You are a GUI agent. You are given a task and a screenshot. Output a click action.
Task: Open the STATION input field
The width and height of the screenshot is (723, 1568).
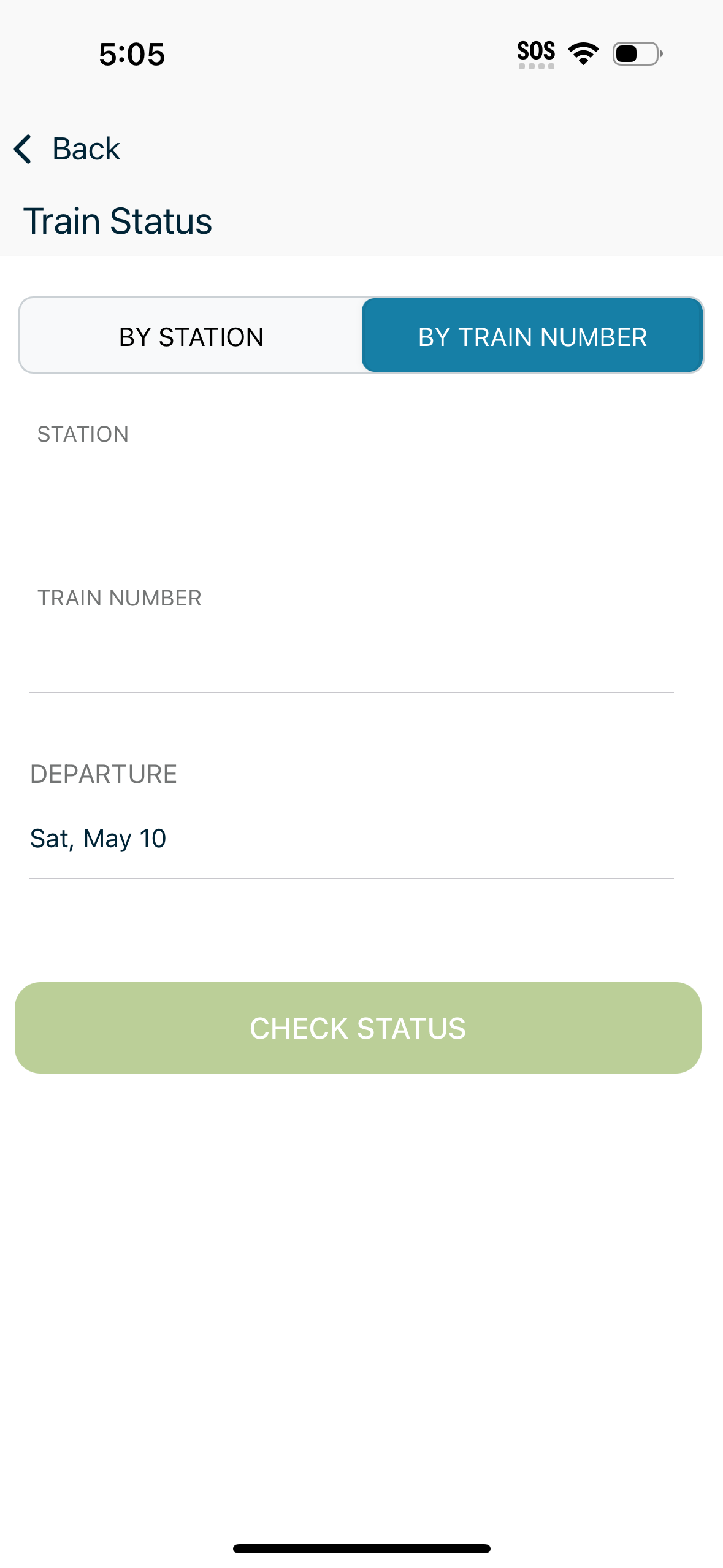(x=352, y=491)
